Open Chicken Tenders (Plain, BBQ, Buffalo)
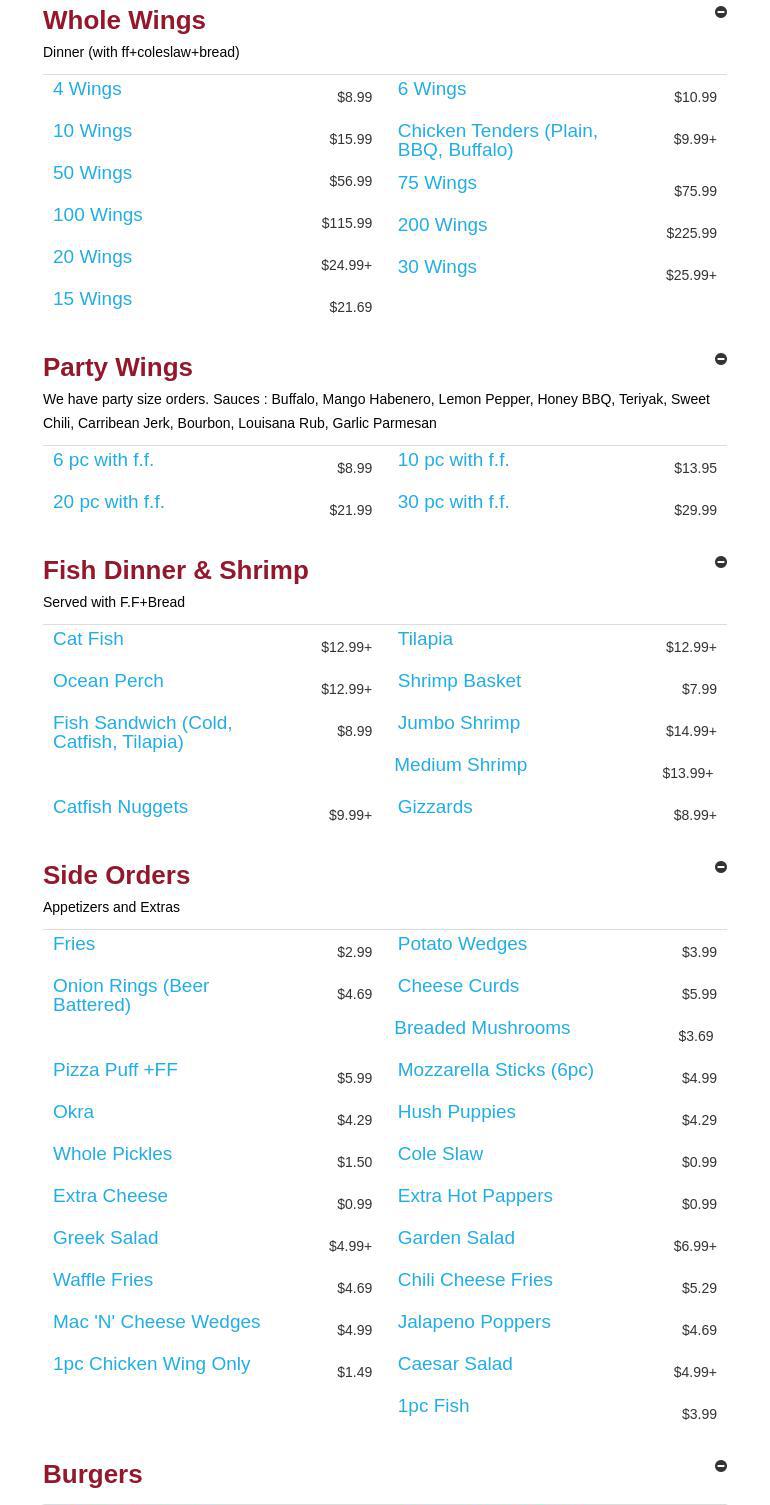770x1505 pixels. [x=497, y=140]
